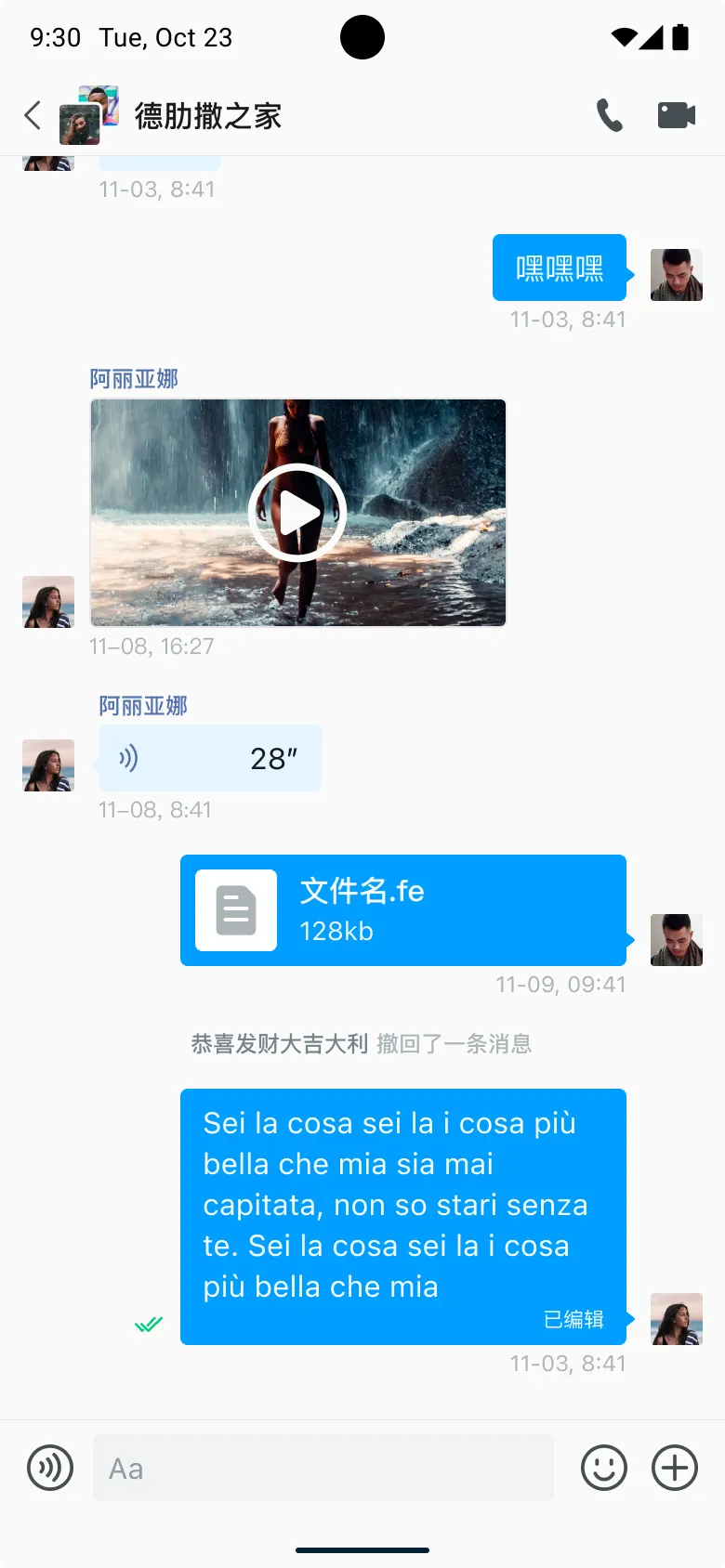725x1568 pixels.
Task: Tap the voice message record icon
Action: [49, 1468]
